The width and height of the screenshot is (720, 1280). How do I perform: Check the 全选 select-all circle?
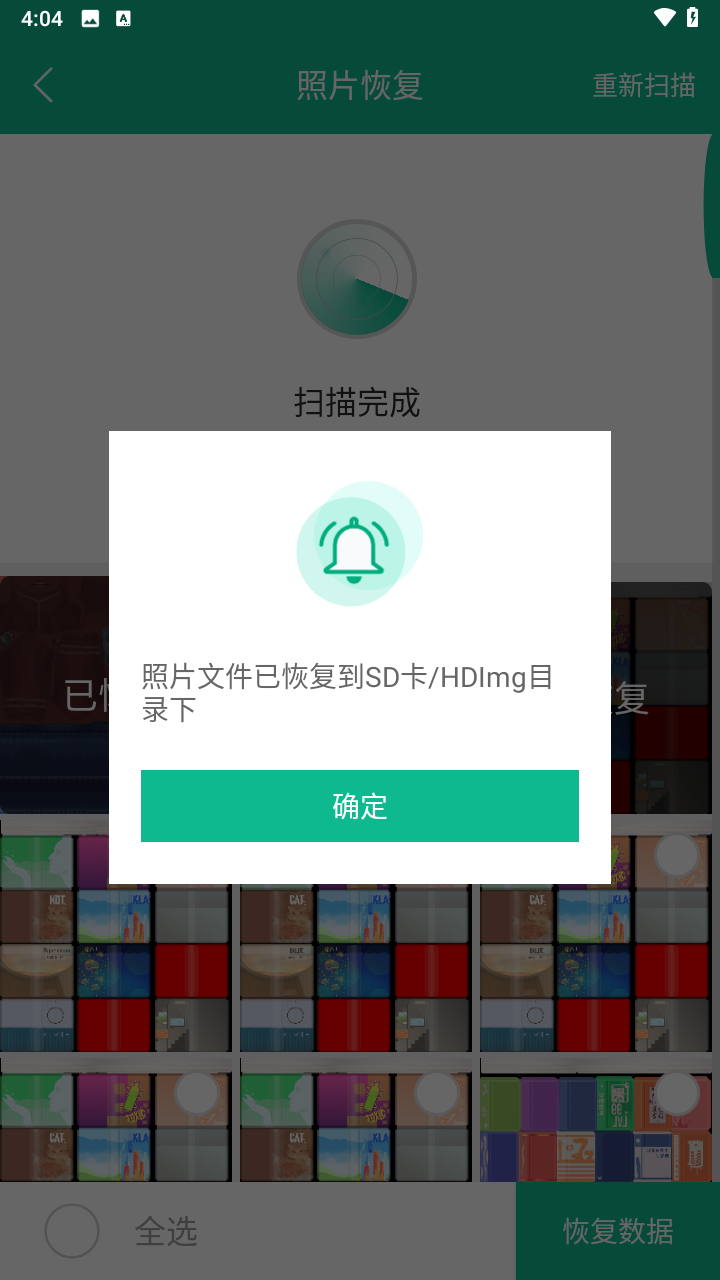coord(72,1231)
